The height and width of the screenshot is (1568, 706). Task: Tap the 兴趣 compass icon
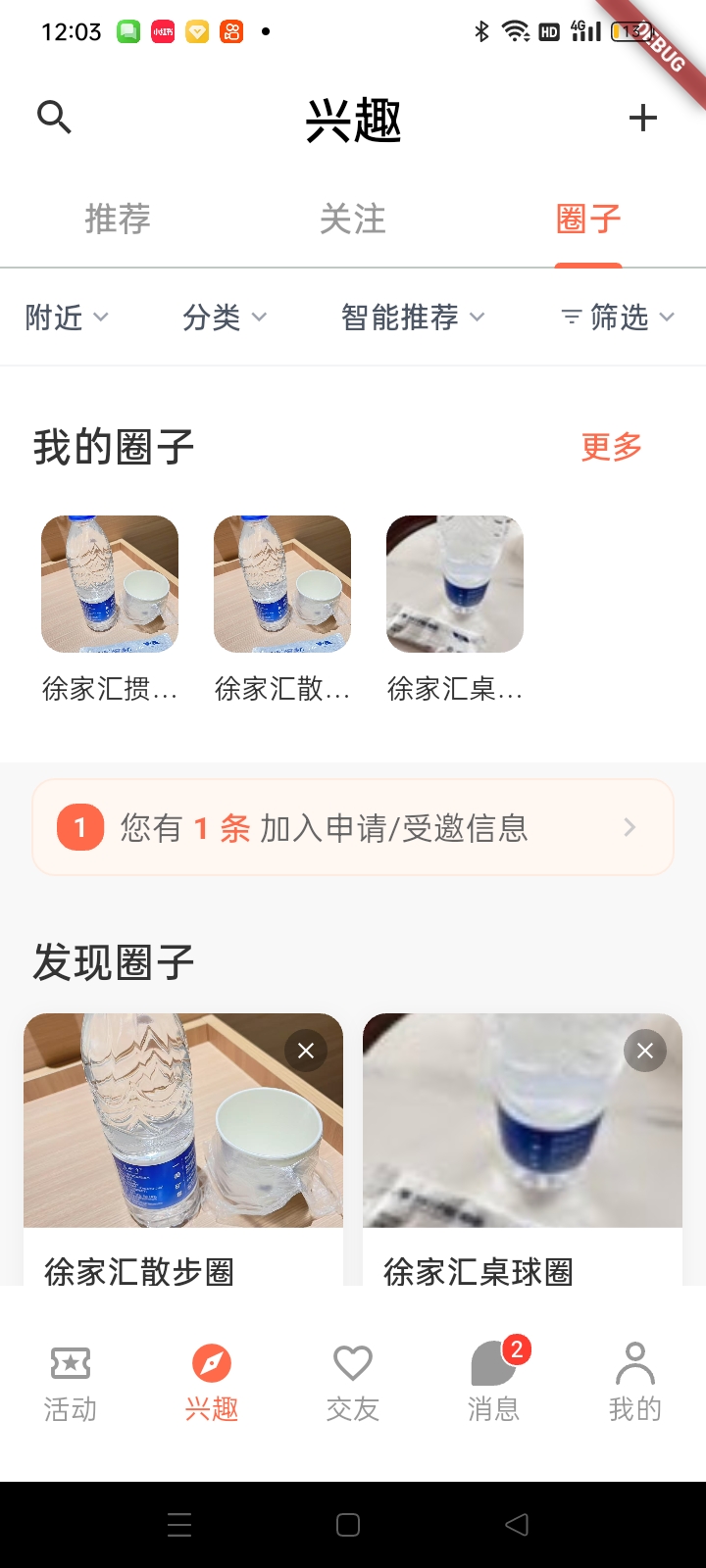211,1362
